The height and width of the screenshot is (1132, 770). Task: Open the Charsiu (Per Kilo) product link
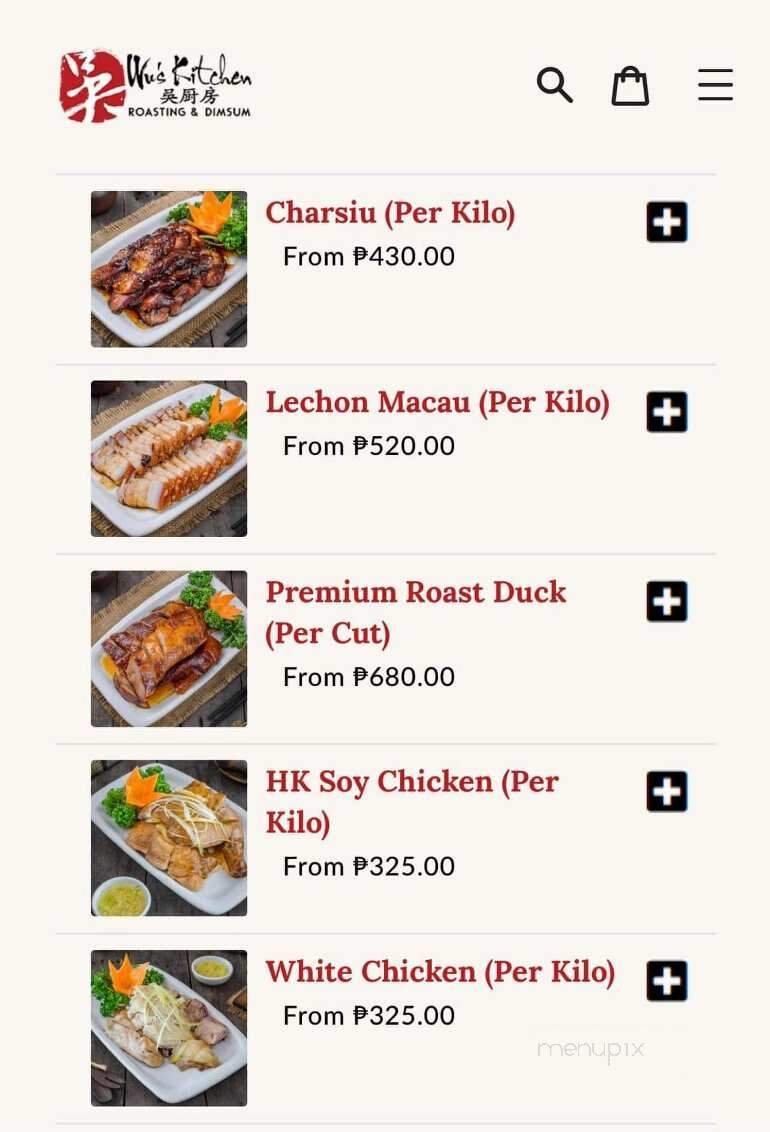(x=392, y=213)
